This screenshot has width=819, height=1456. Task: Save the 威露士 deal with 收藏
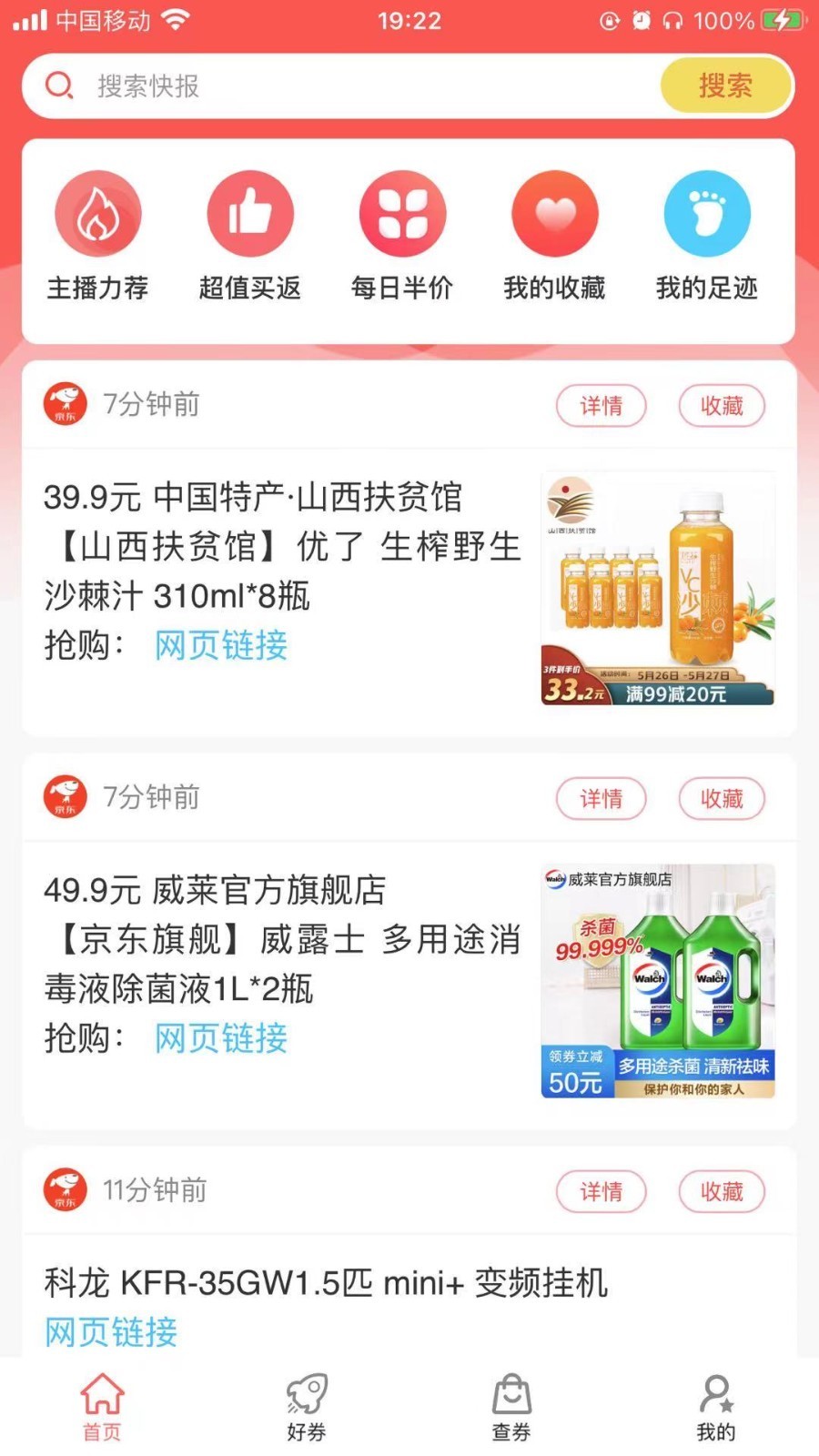tap(722, 799)
